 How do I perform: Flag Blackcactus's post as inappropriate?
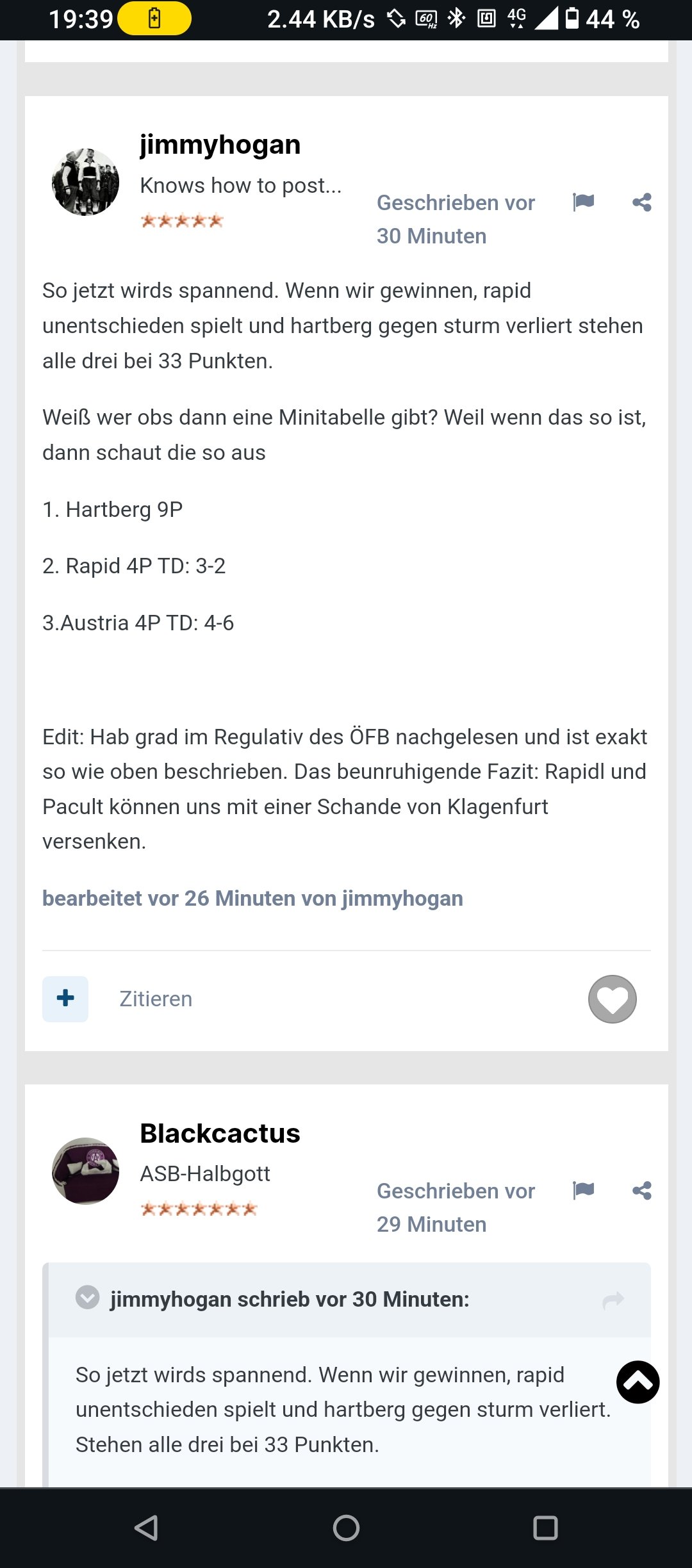click(583, 1191)
